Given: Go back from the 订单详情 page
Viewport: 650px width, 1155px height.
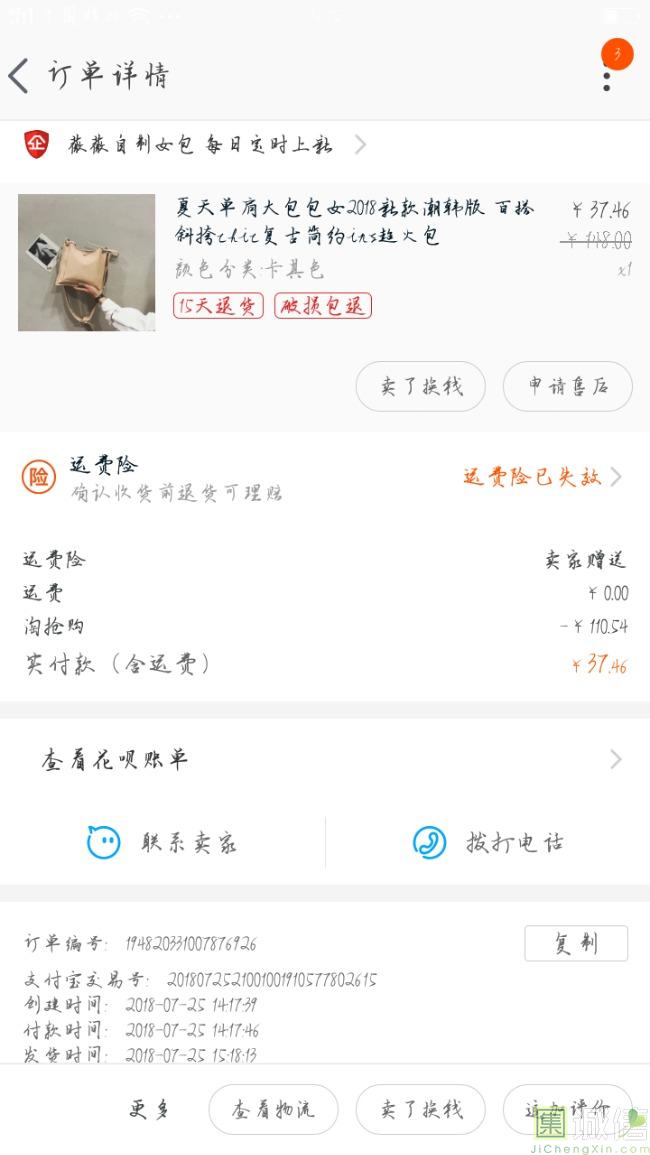Looking at the screenshot, I should (x=19, y=76).
